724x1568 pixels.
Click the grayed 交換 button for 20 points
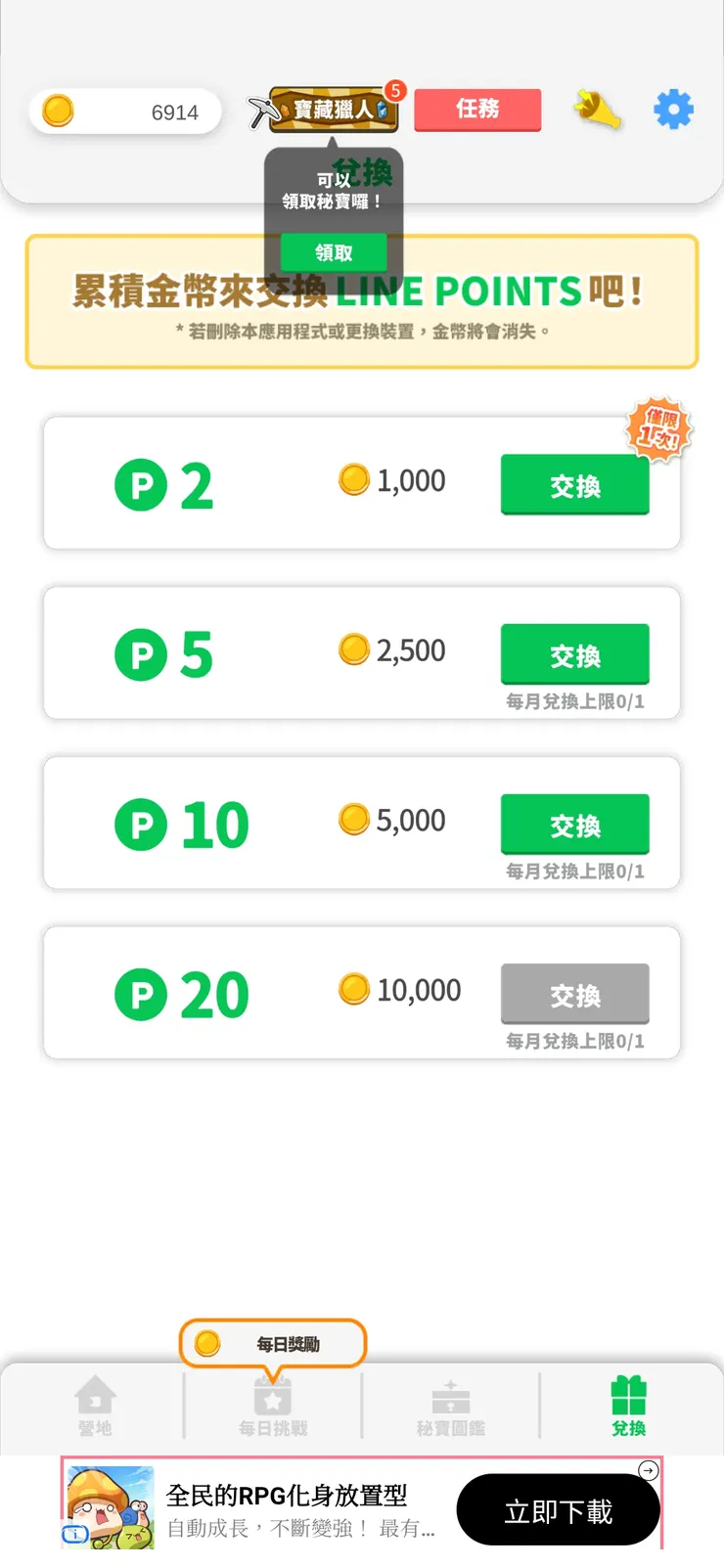(x=574, y=993)
